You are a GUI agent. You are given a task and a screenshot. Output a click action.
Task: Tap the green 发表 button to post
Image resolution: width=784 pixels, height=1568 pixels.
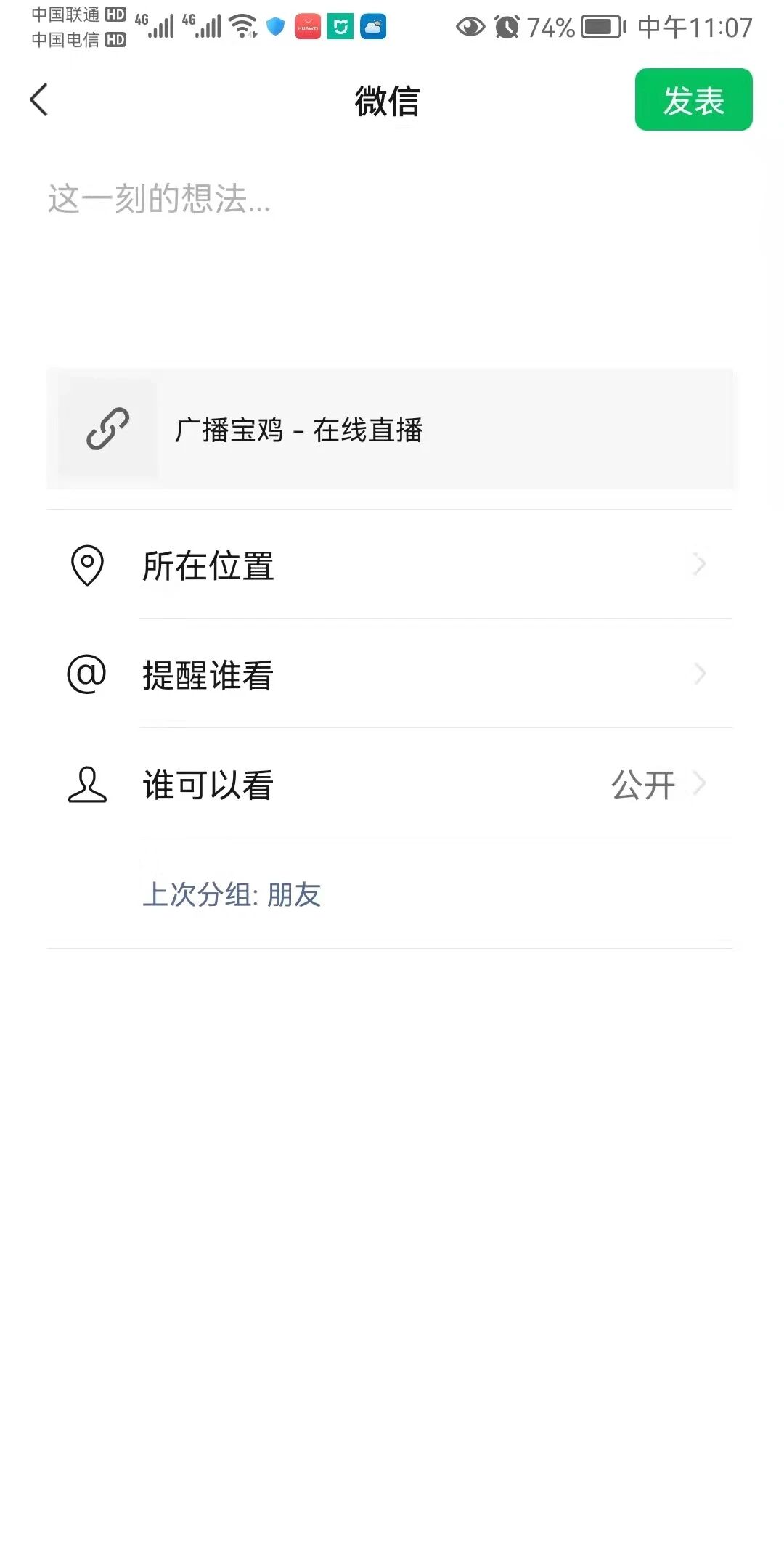click(693, 100)
